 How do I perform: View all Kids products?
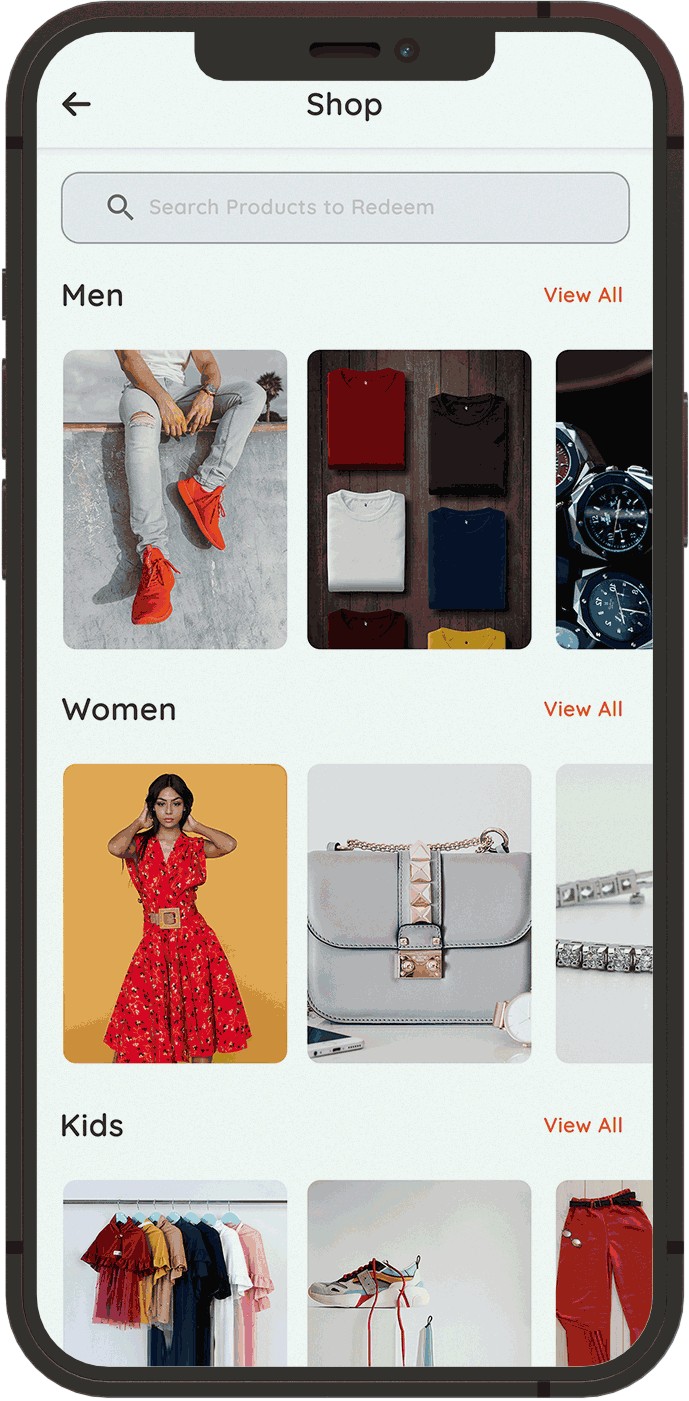pyautogui.click(x=582, y=1125)
